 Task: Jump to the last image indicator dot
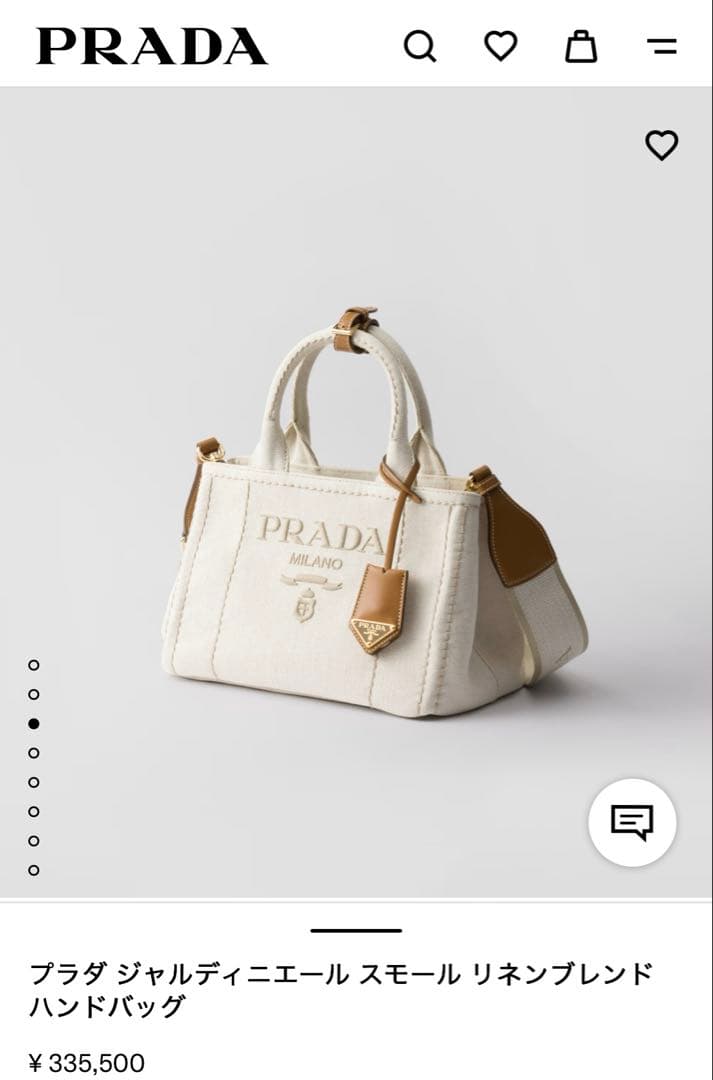coord(34,870)
